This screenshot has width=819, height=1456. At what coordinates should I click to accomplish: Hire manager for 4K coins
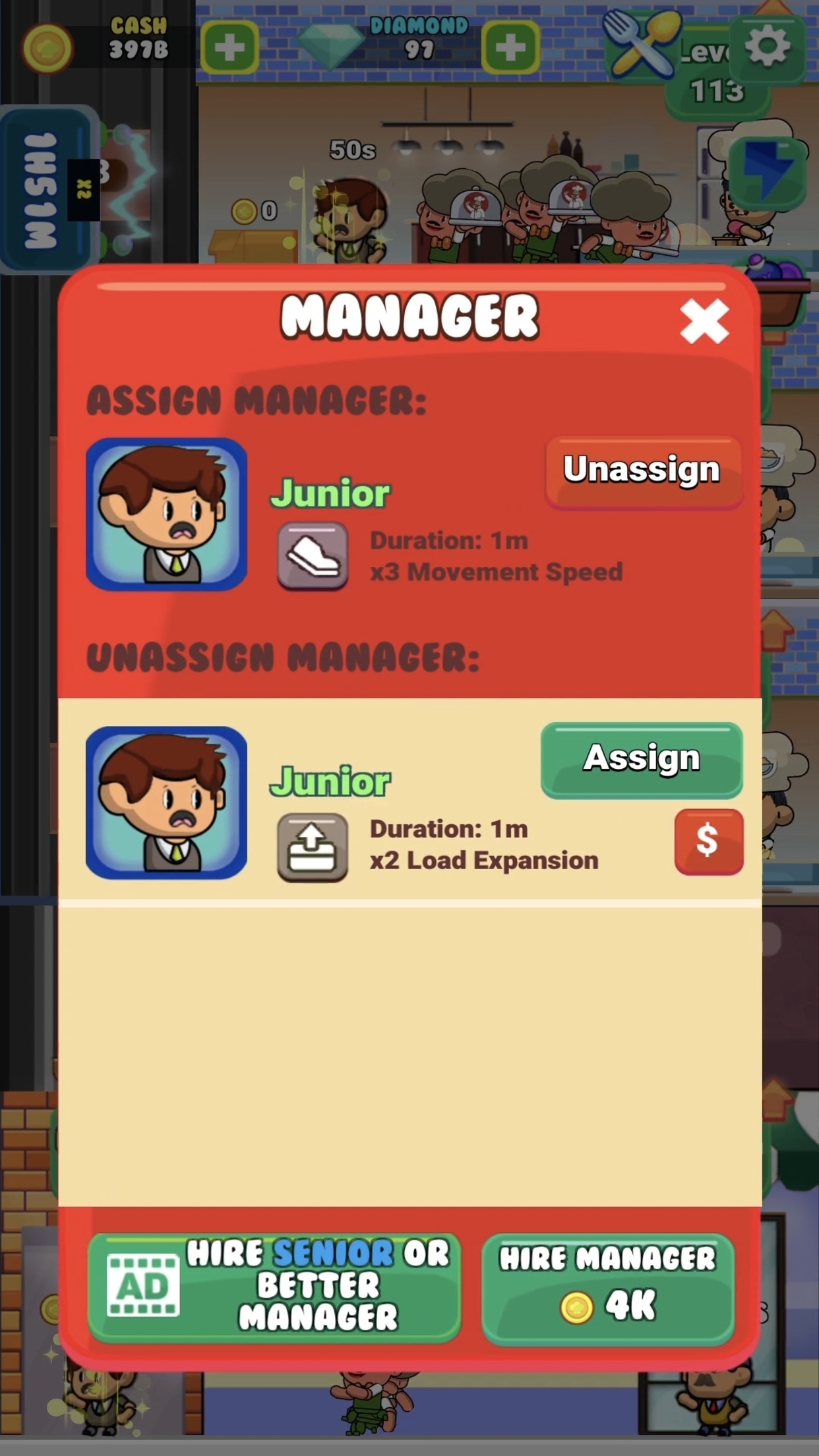click(607, 1287)
